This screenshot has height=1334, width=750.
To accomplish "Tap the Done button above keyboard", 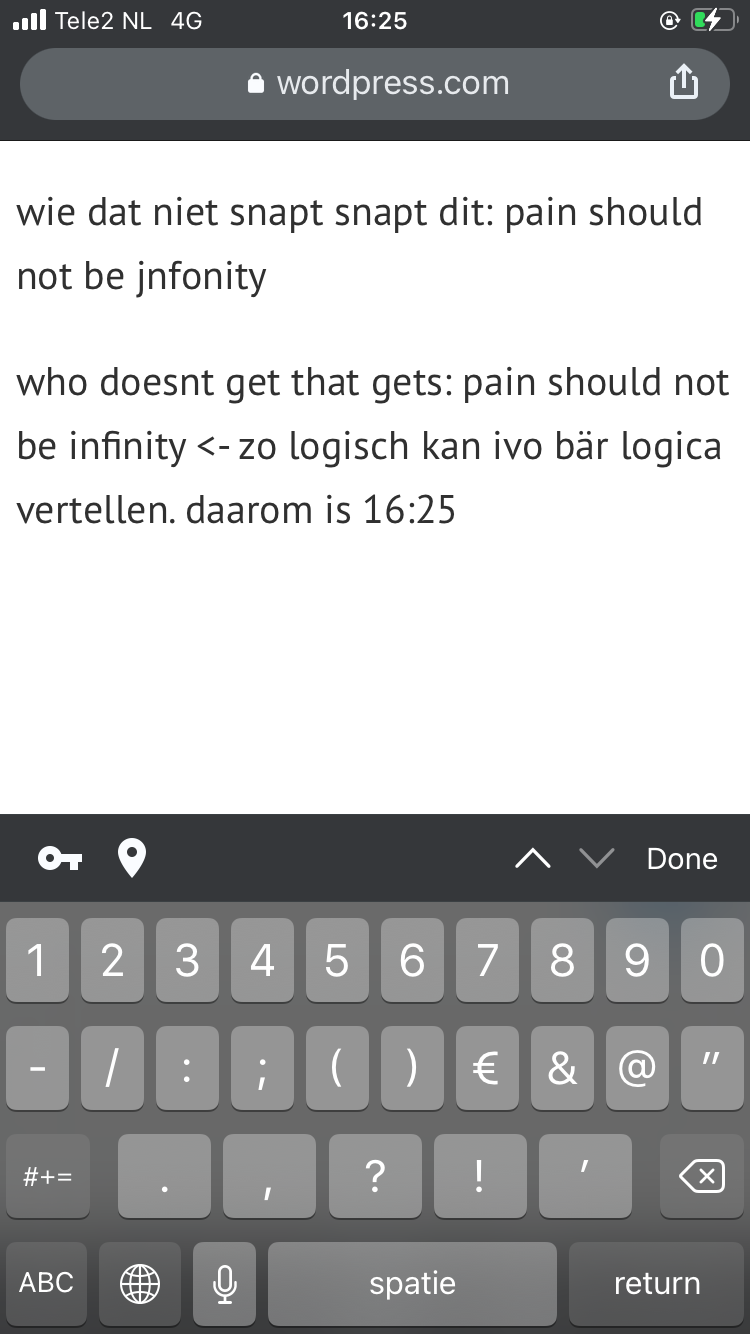I will coord(682,858).
